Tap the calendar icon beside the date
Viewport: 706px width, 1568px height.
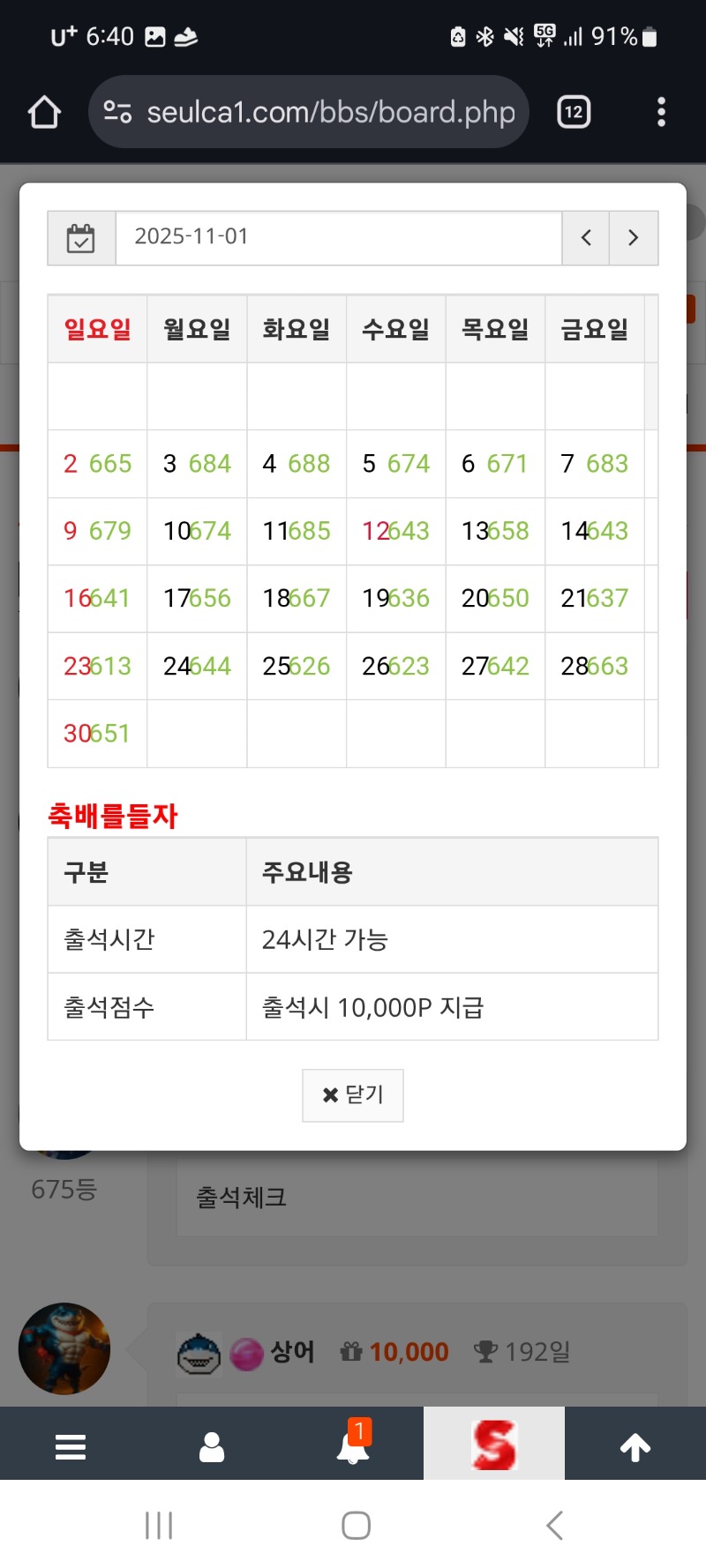point(81,238)
